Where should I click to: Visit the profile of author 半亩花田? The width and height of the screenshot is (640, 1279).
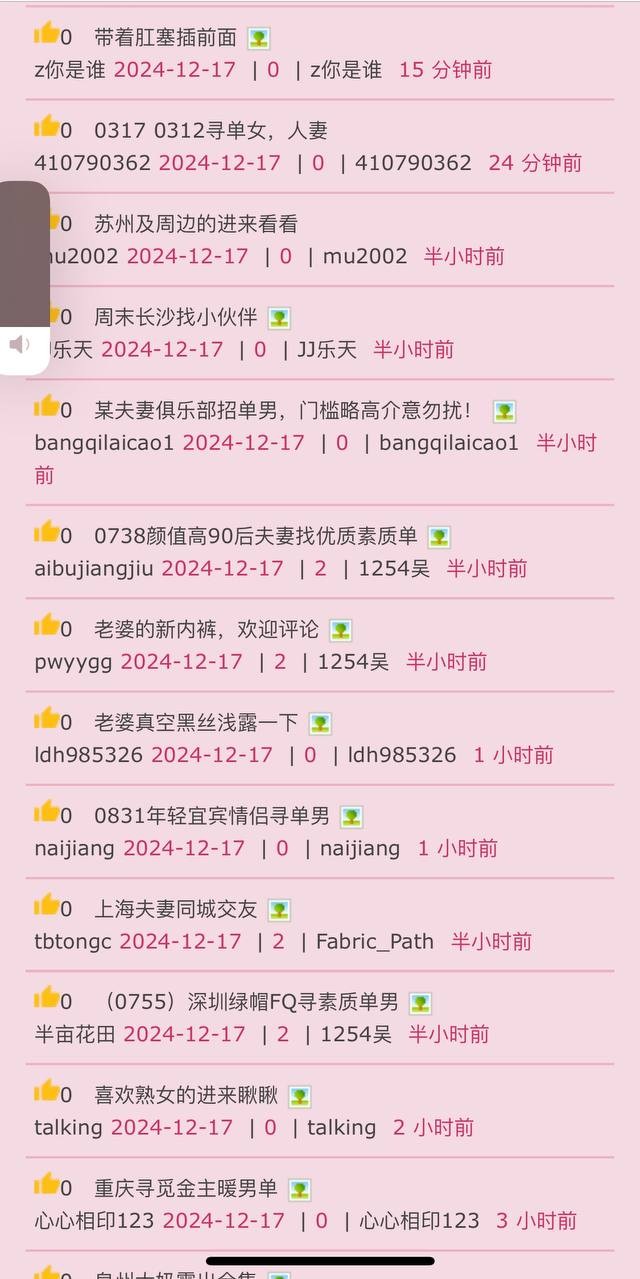(75, 1034)
